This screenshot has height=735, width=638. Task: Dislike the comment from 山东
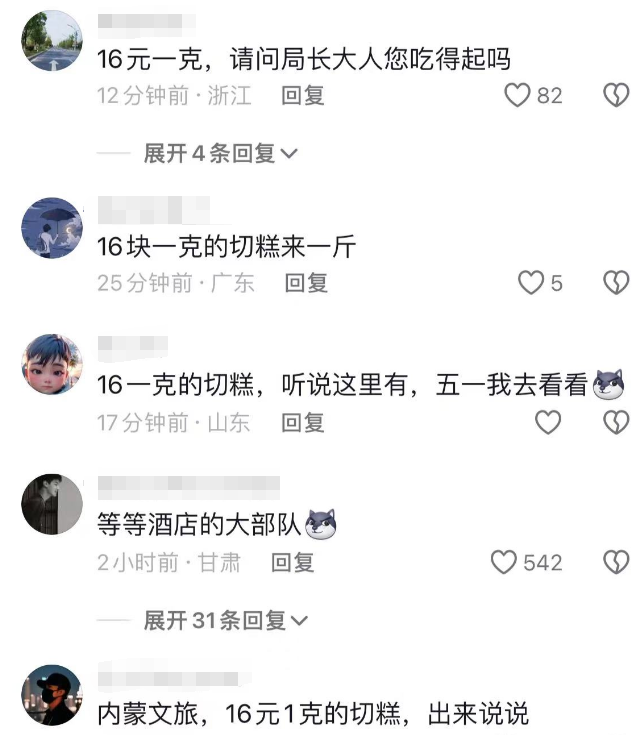615,423
